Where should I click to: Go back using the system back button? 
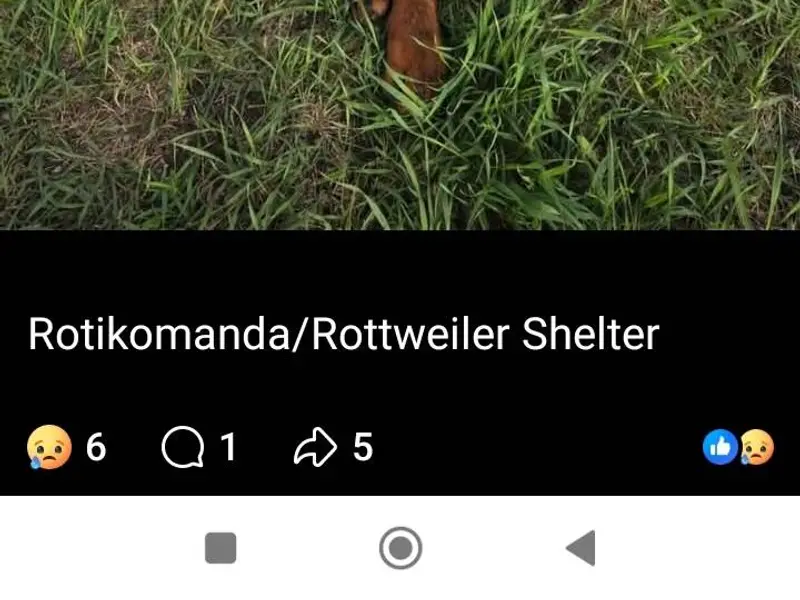(580, 548)
